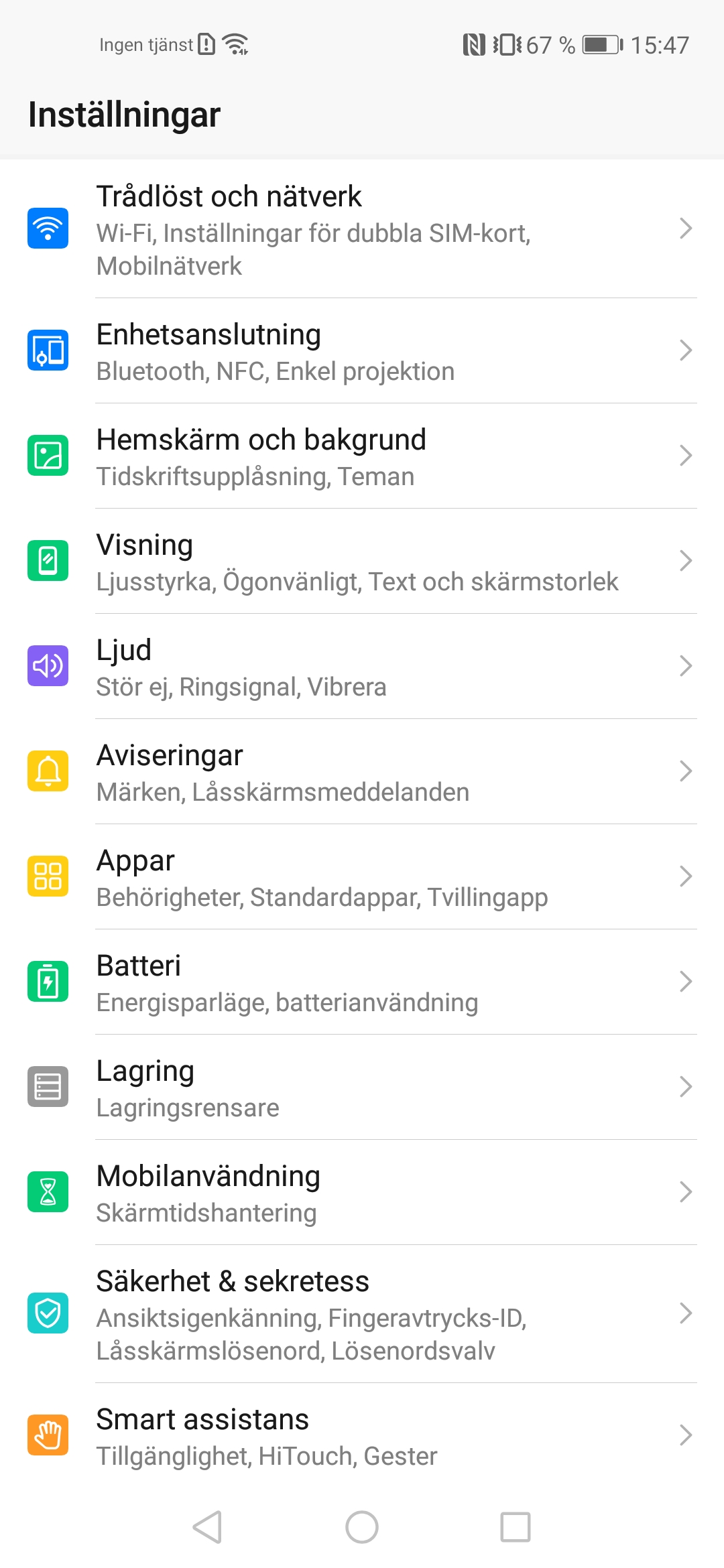Show recent apps
The width and height of the screenshot is (724, 1568).
point(516,1527)
